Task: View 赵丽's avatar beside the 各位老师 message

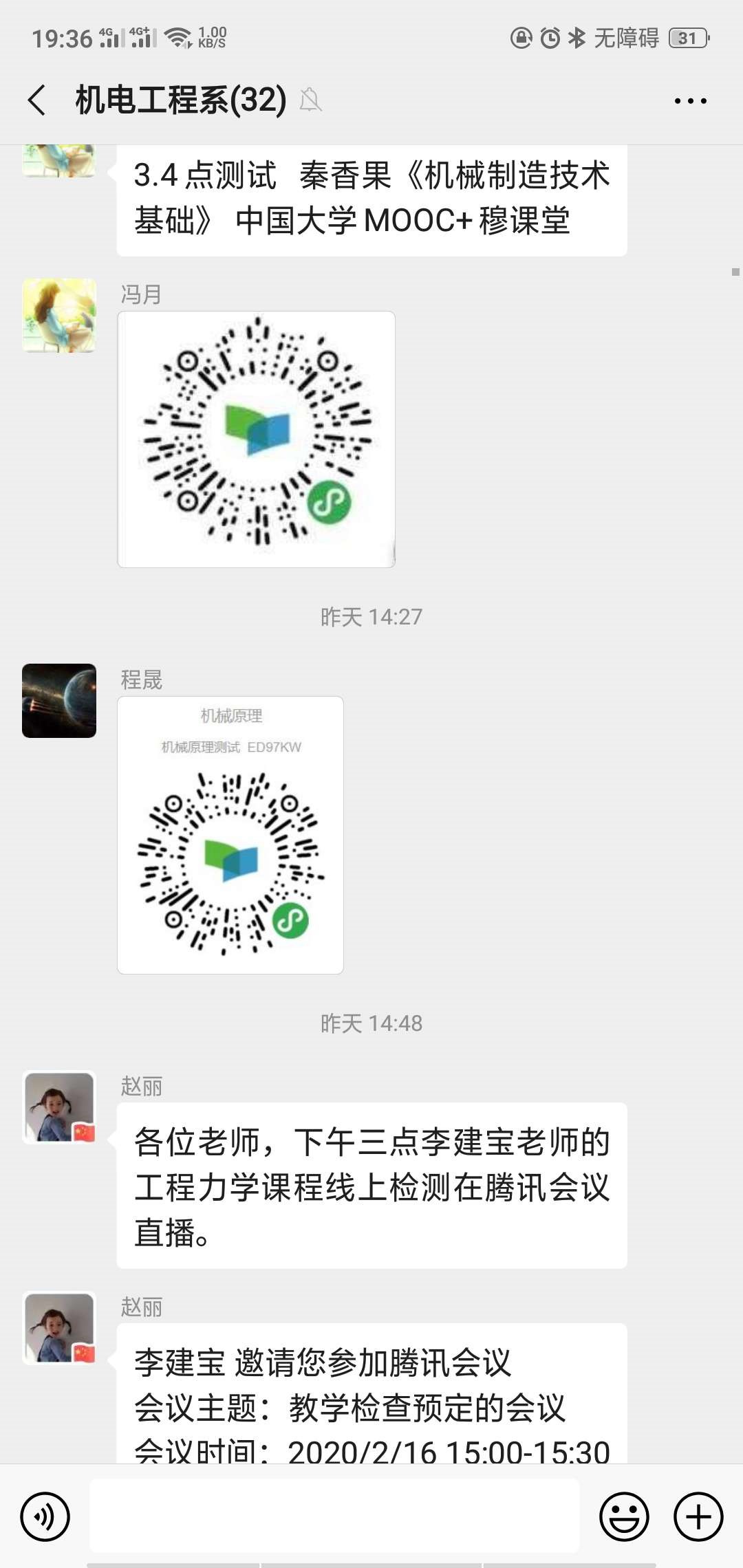Action: [x=59, y=1107]
